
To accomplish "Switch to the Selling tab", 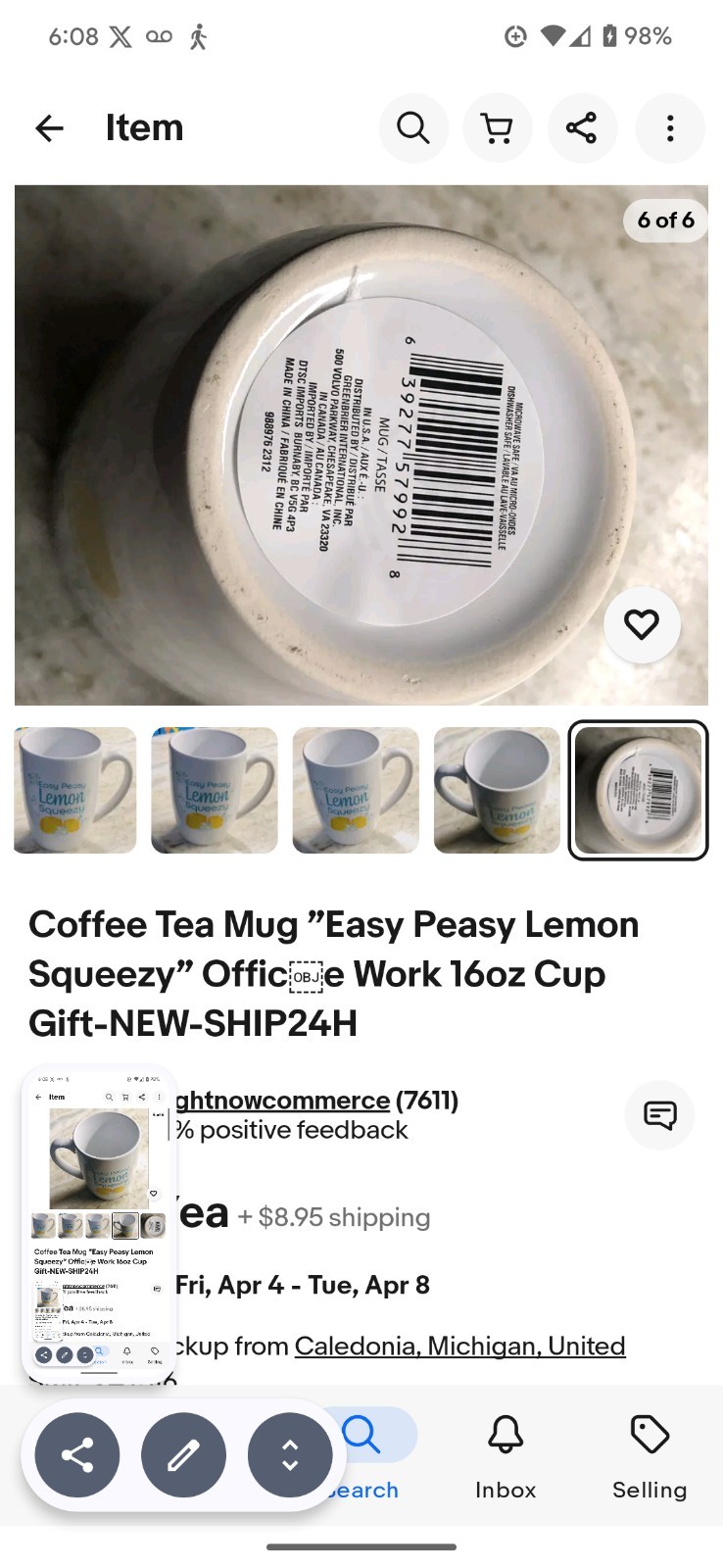I will pyautogui.click(x=650, y=1457).
